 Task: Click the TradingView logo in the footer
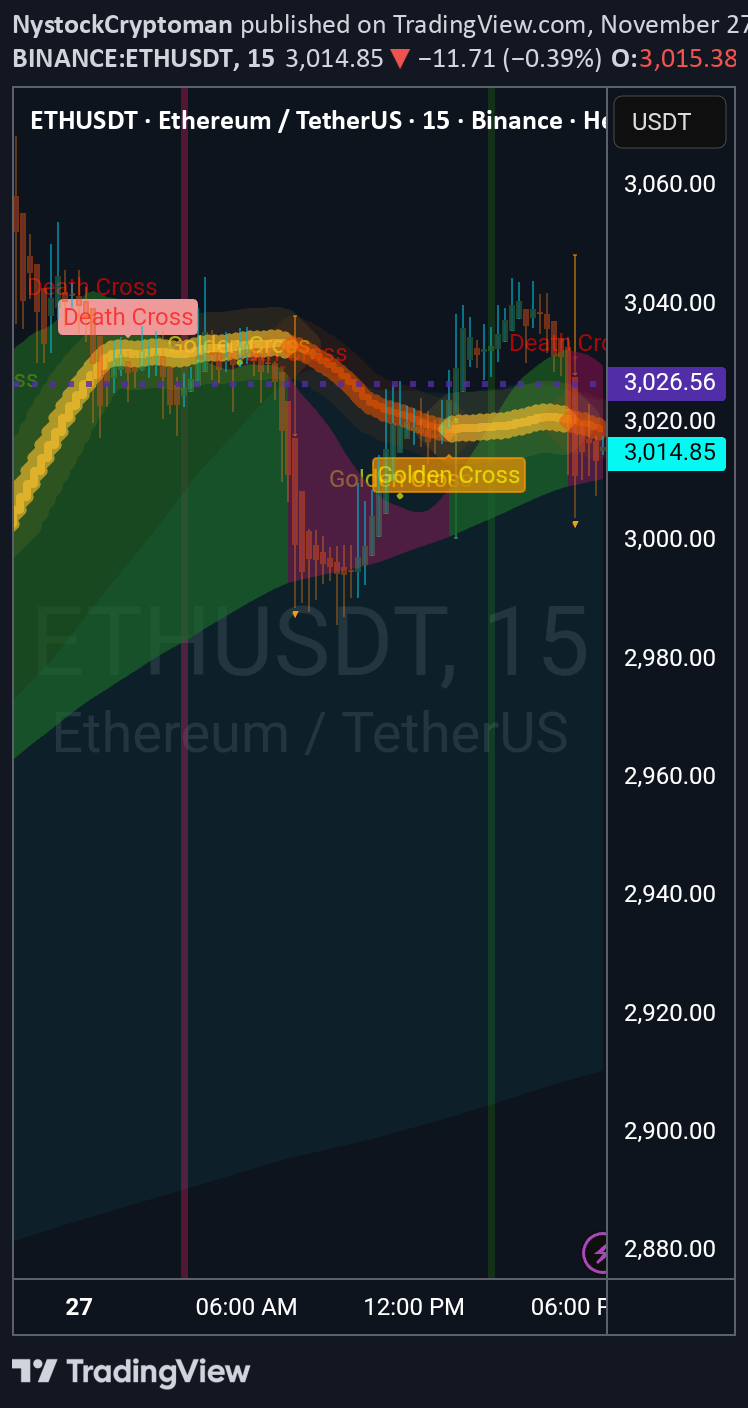(x=130, y=1371)
